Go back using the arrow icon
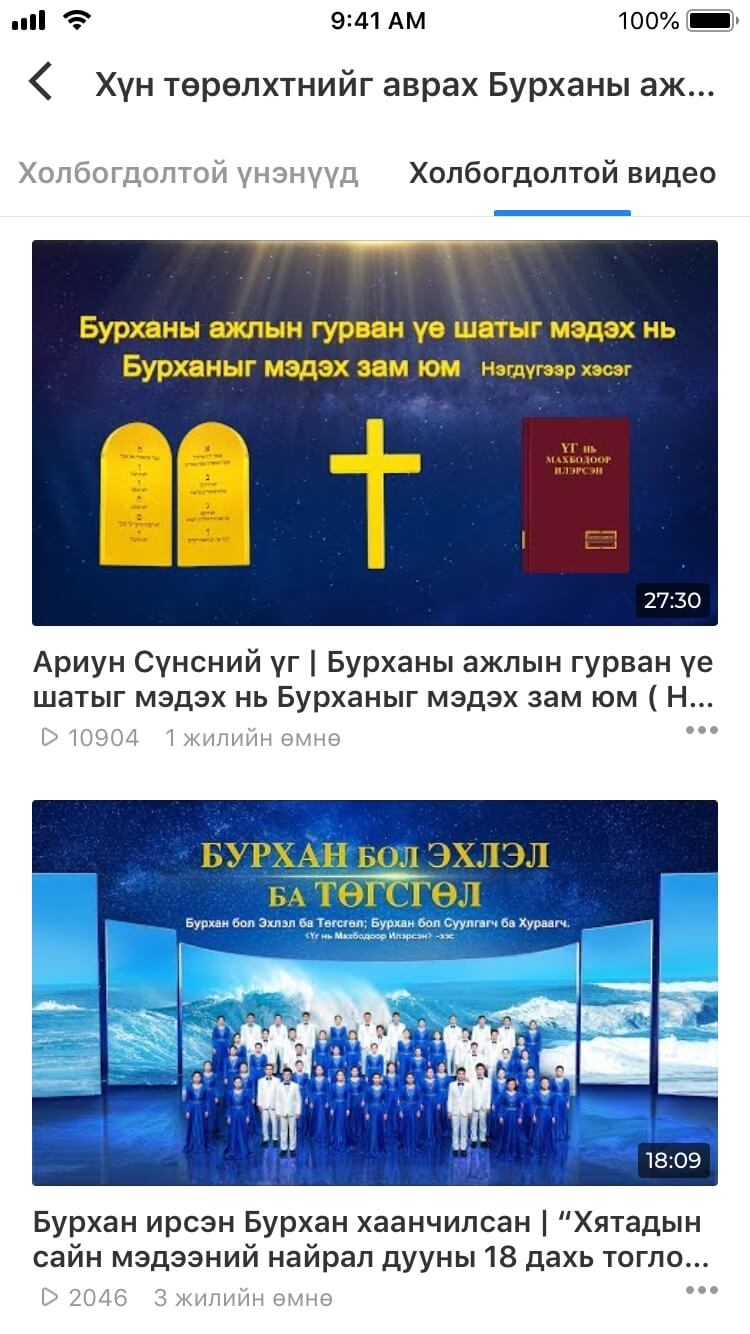This screenshot has width=750, height=1334. (x=40, y=82)
